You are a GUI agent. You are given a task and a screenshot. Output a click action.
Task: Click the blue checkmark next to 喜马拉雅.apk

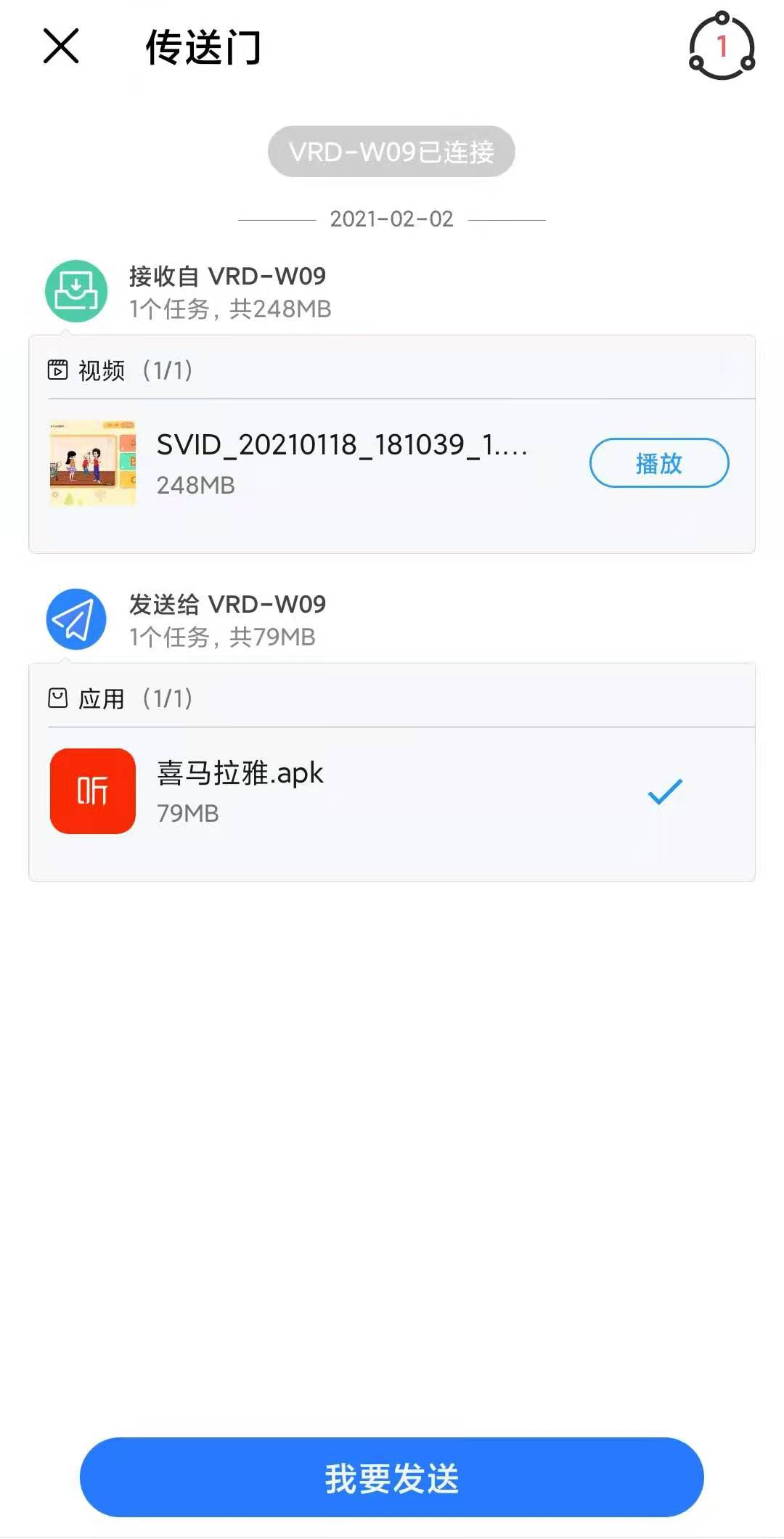[665, 791]
